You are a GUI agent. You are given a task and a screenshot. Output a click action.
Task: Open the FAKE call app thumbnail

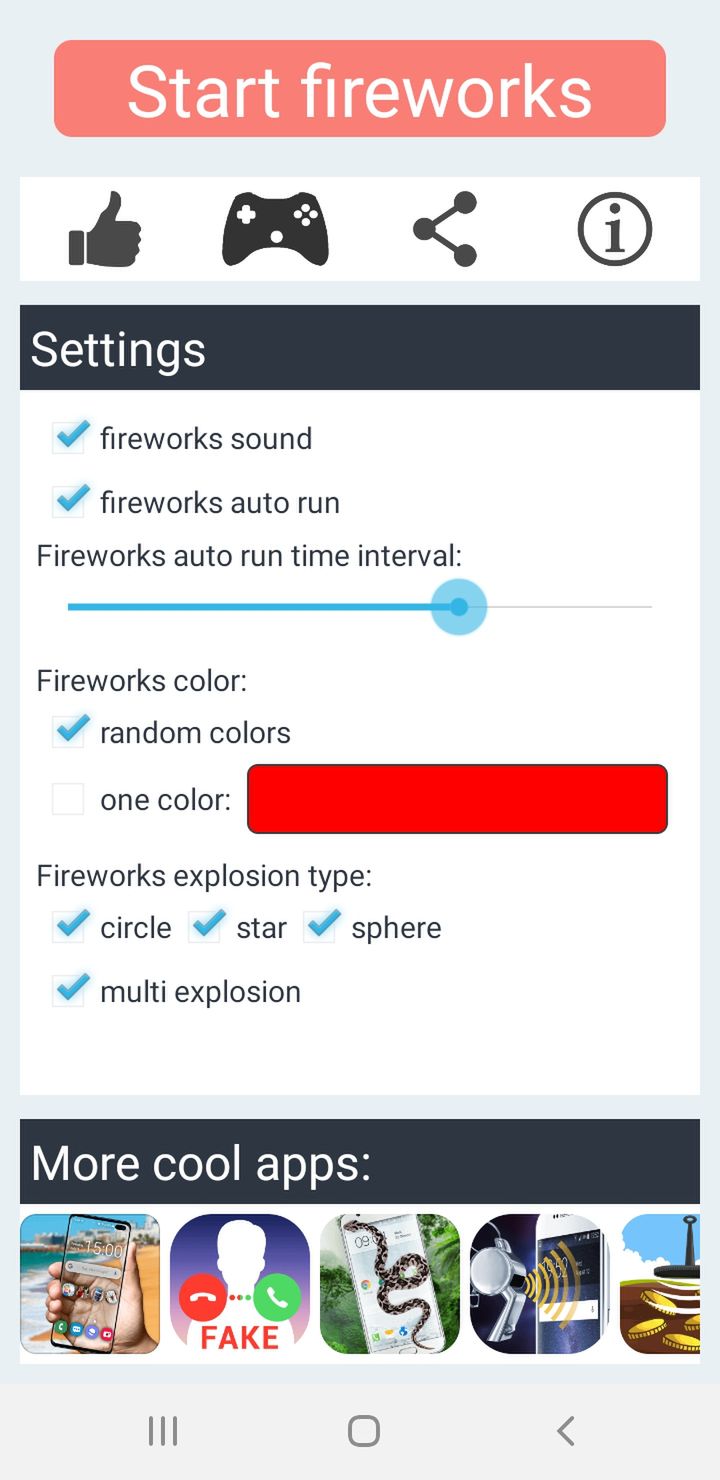240,1284
